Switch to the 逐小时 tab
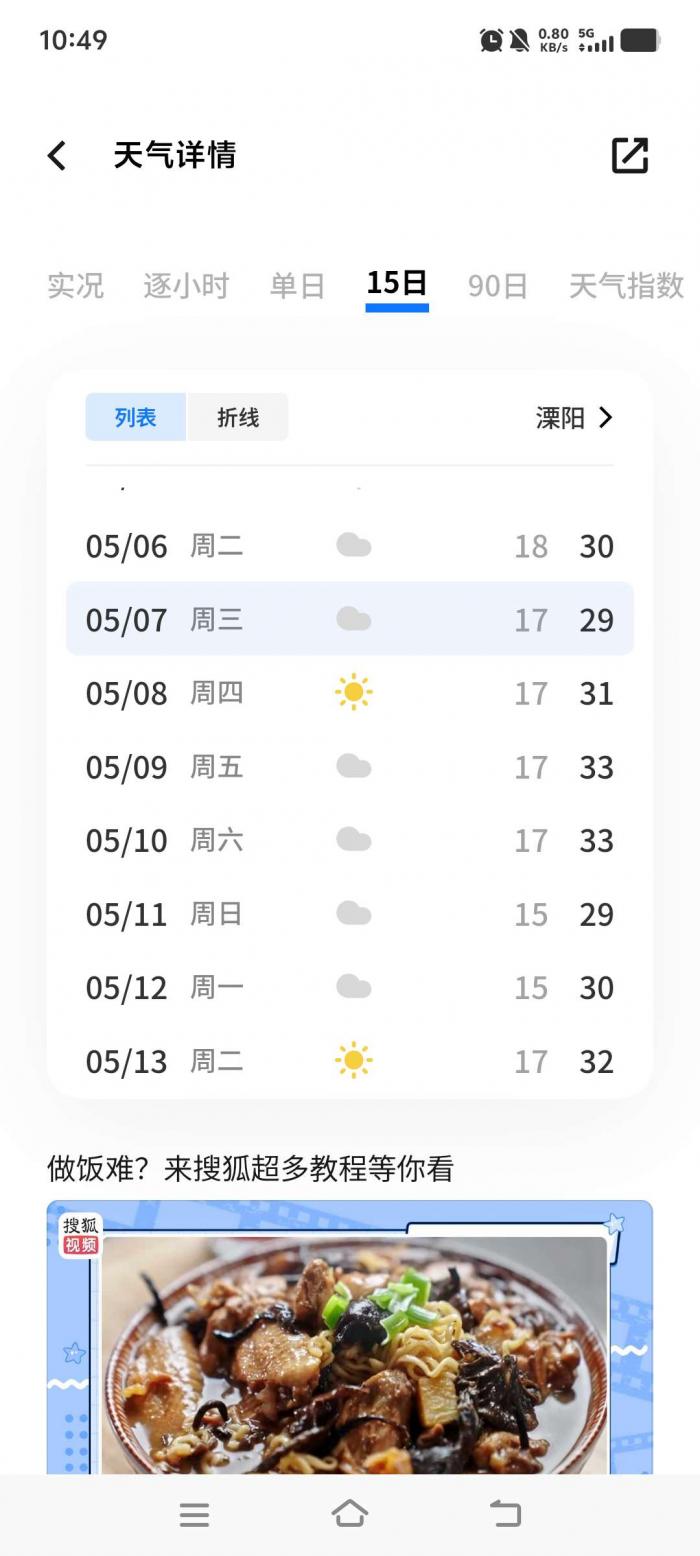The height and width of the screenshot is (1556, 700). coord(186,285)
